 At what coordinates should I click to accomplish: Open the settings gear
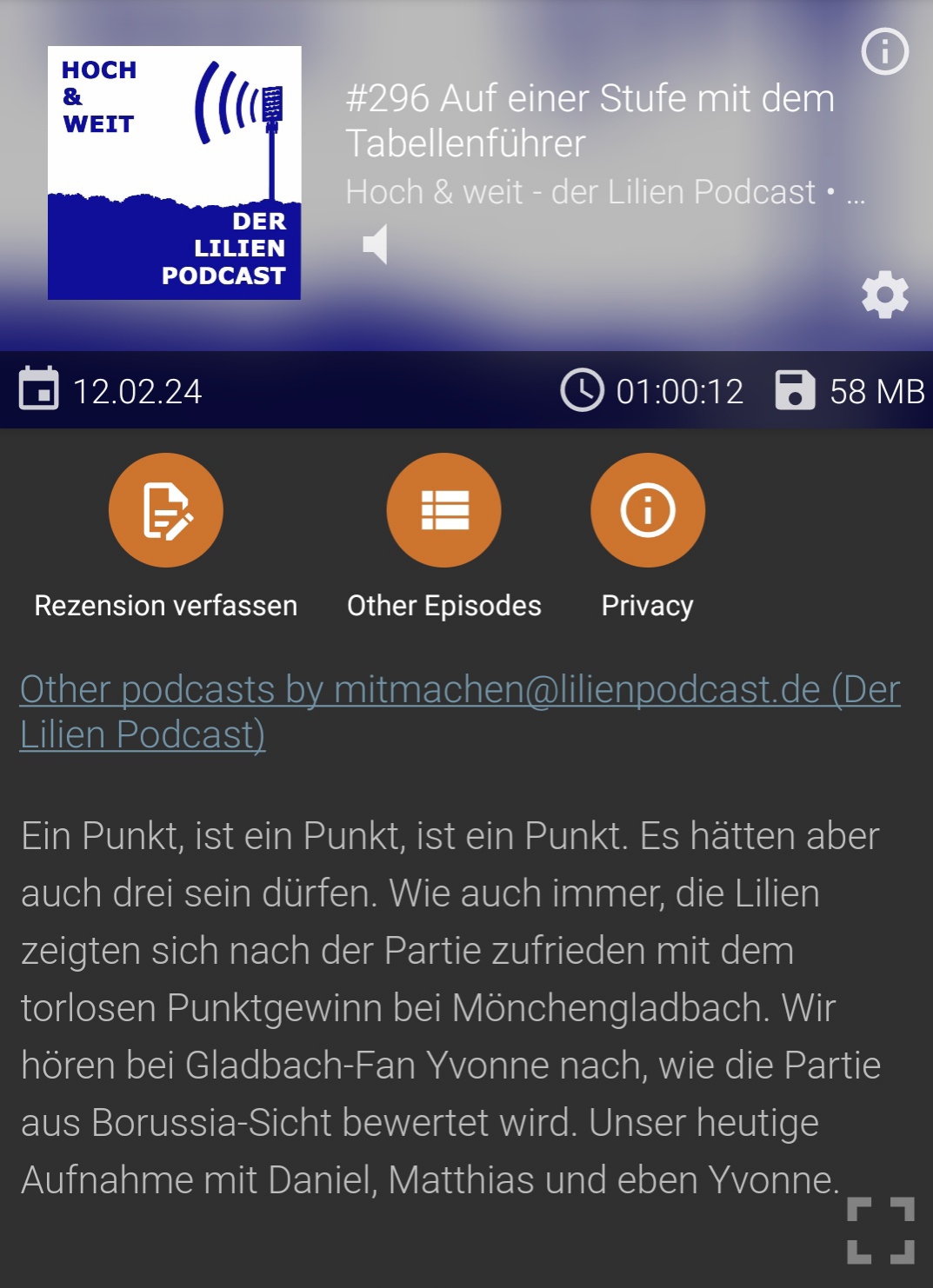tap(884, 295)
